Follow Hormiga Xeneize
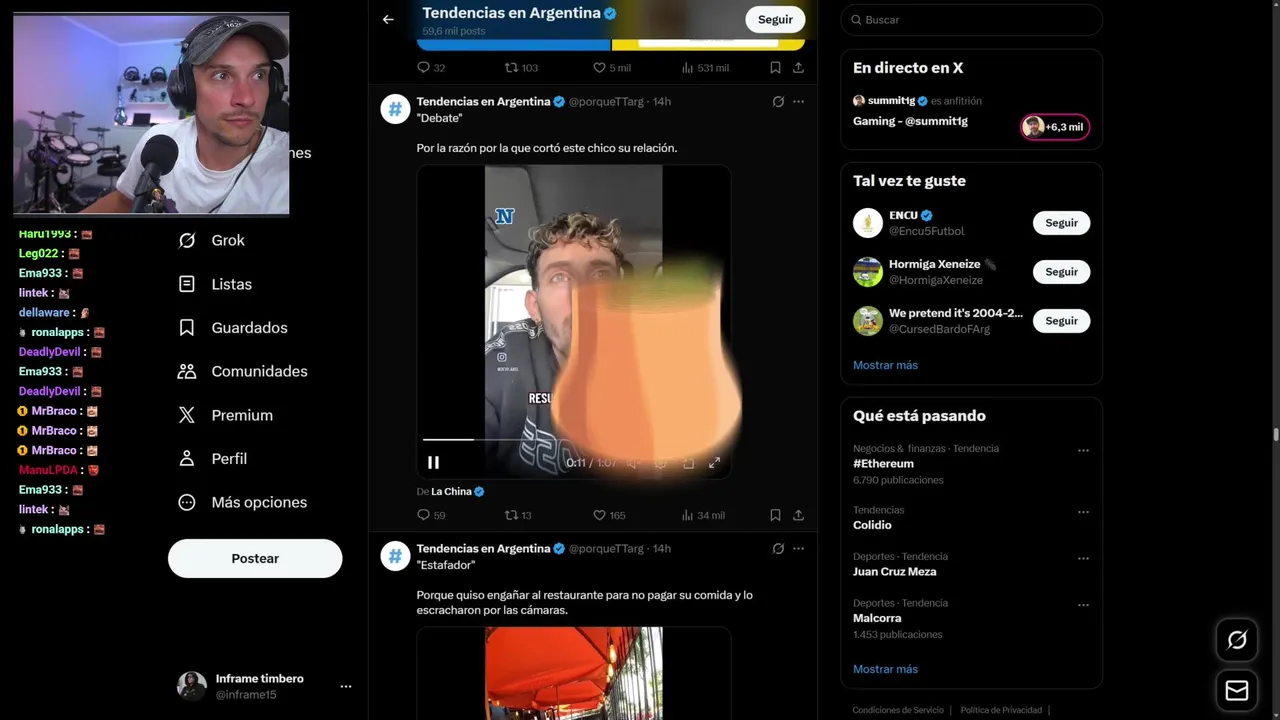The width and height of the screenshot is (1280, 720). [x=1061, y=272]
